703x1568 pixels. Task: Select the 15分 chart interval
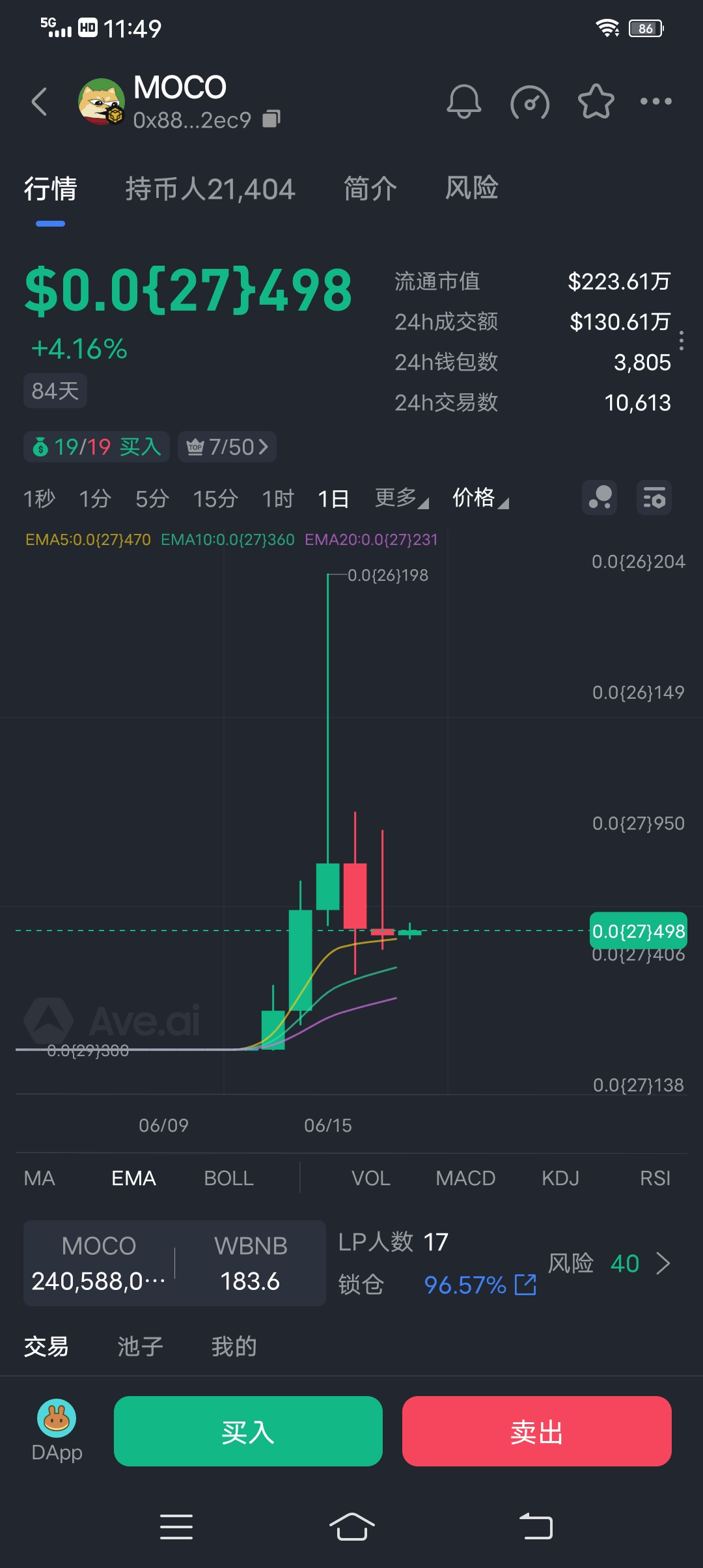tap(215, 499)
